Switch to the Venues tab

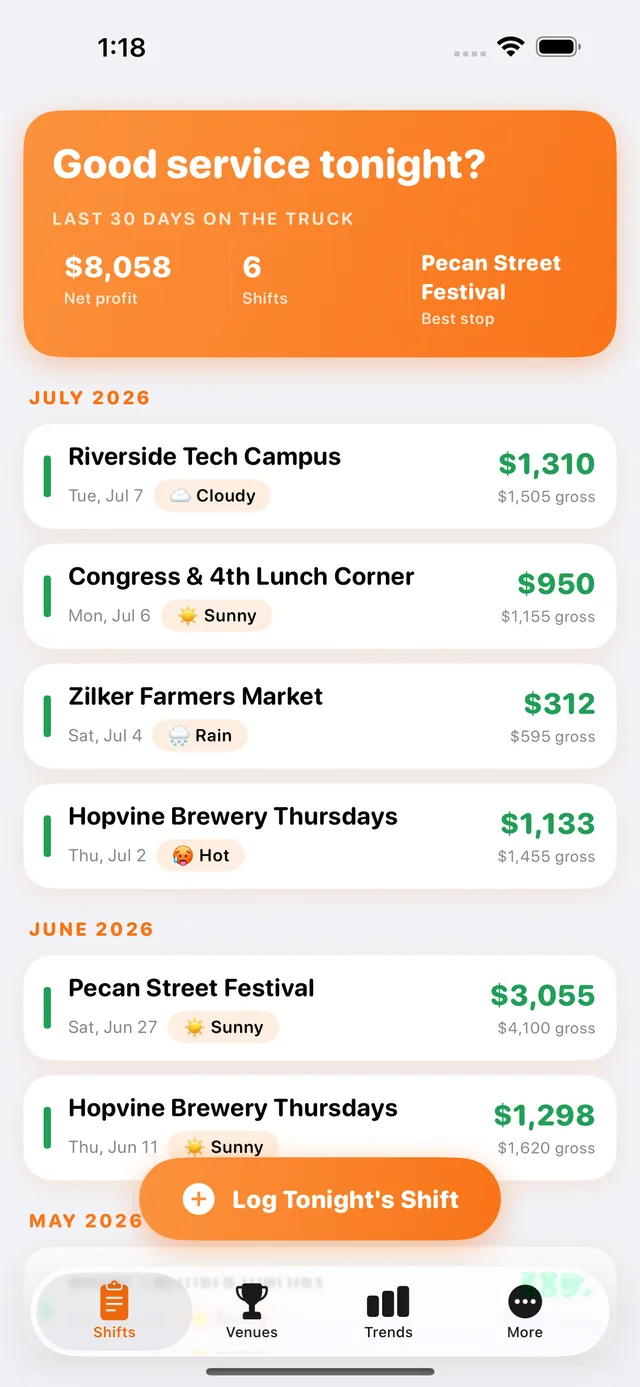pyautogui.click(x=252, y=1311)
